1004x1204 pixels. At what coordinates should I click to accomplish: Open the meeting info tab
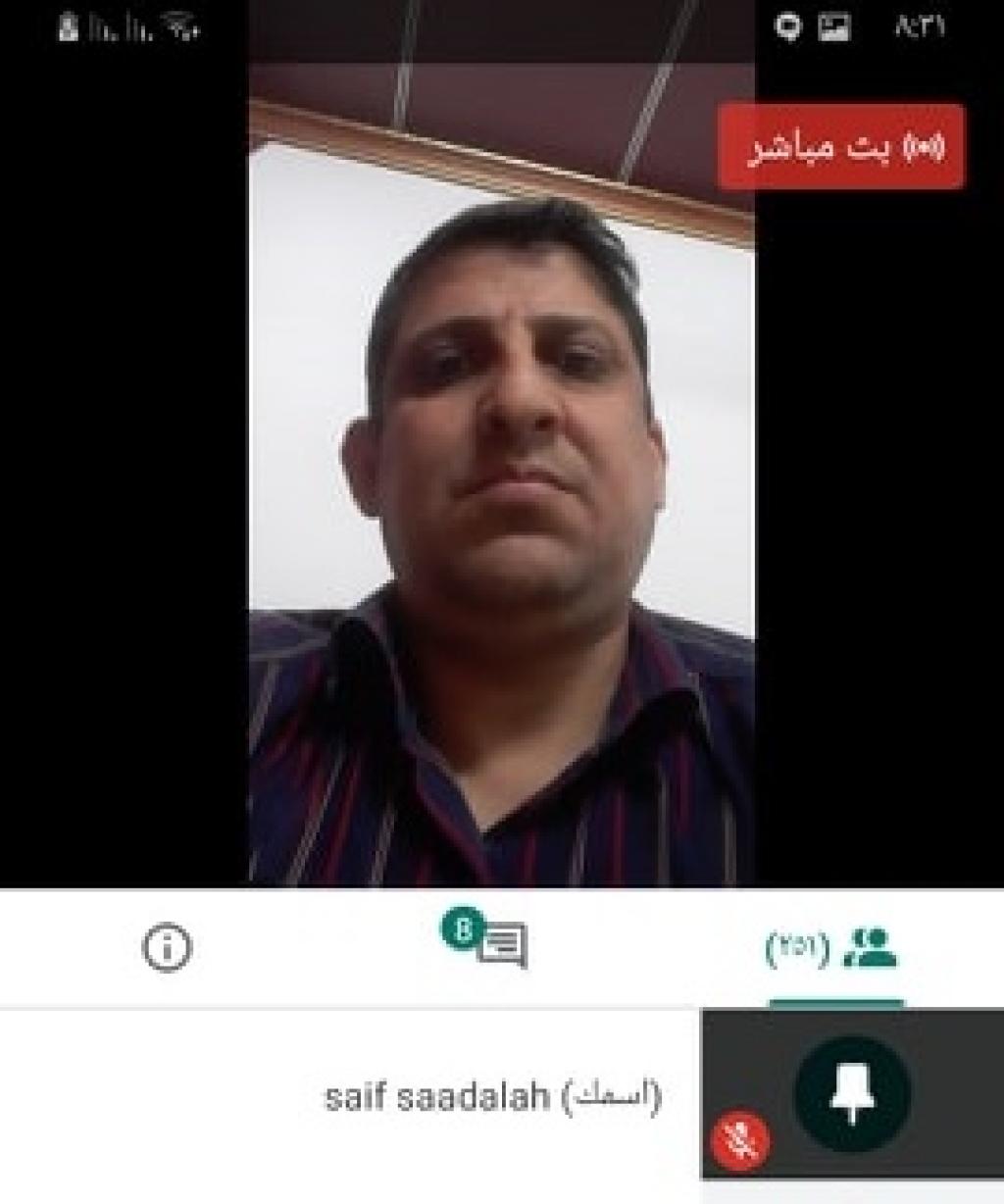point(167,948)
